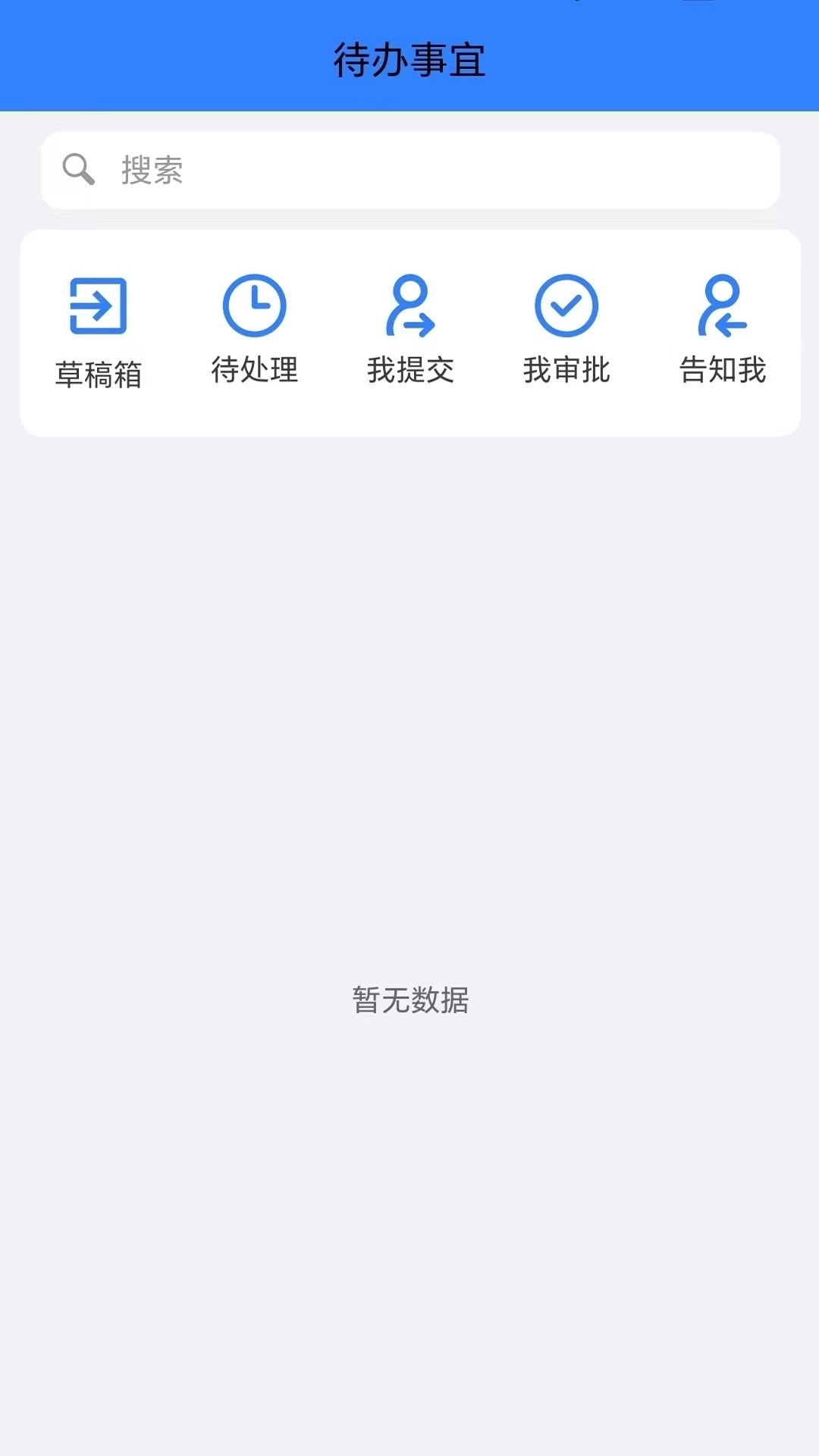
Task: Open the 告知我 notification icon
Action: tap(722, 306)
